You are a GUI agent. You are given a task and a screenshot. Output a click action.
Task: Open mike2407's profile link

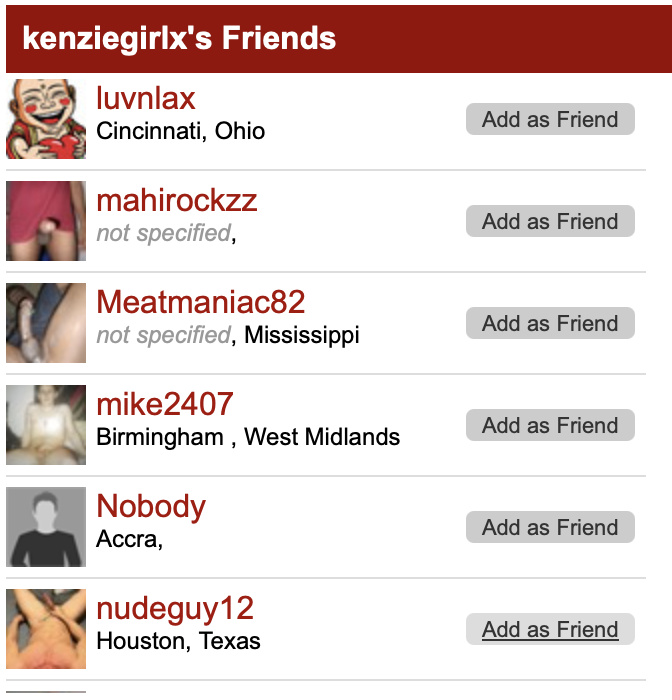165,404
